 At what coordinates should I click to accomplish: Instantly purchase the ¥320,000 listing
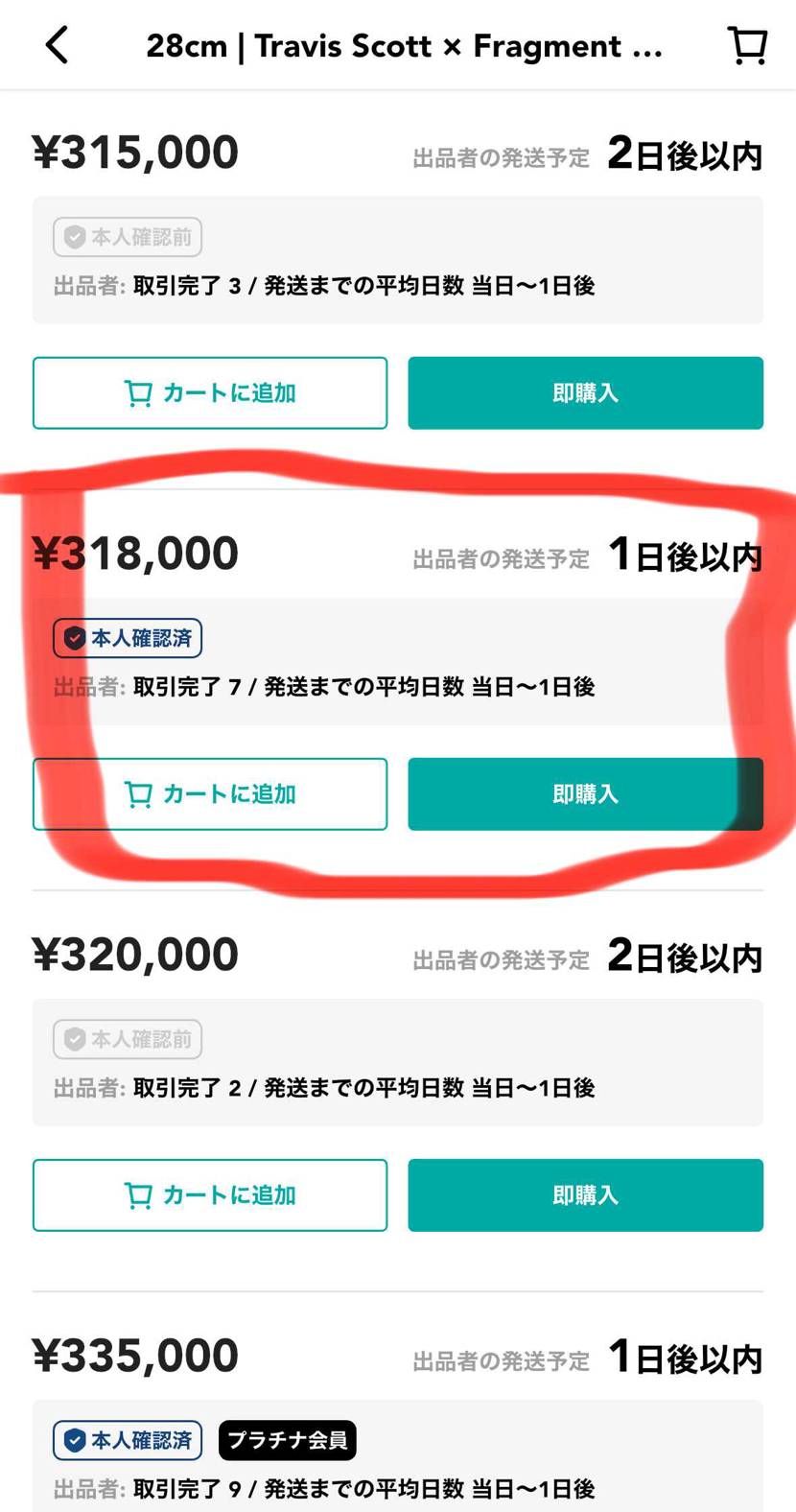tap(585, 1195)
